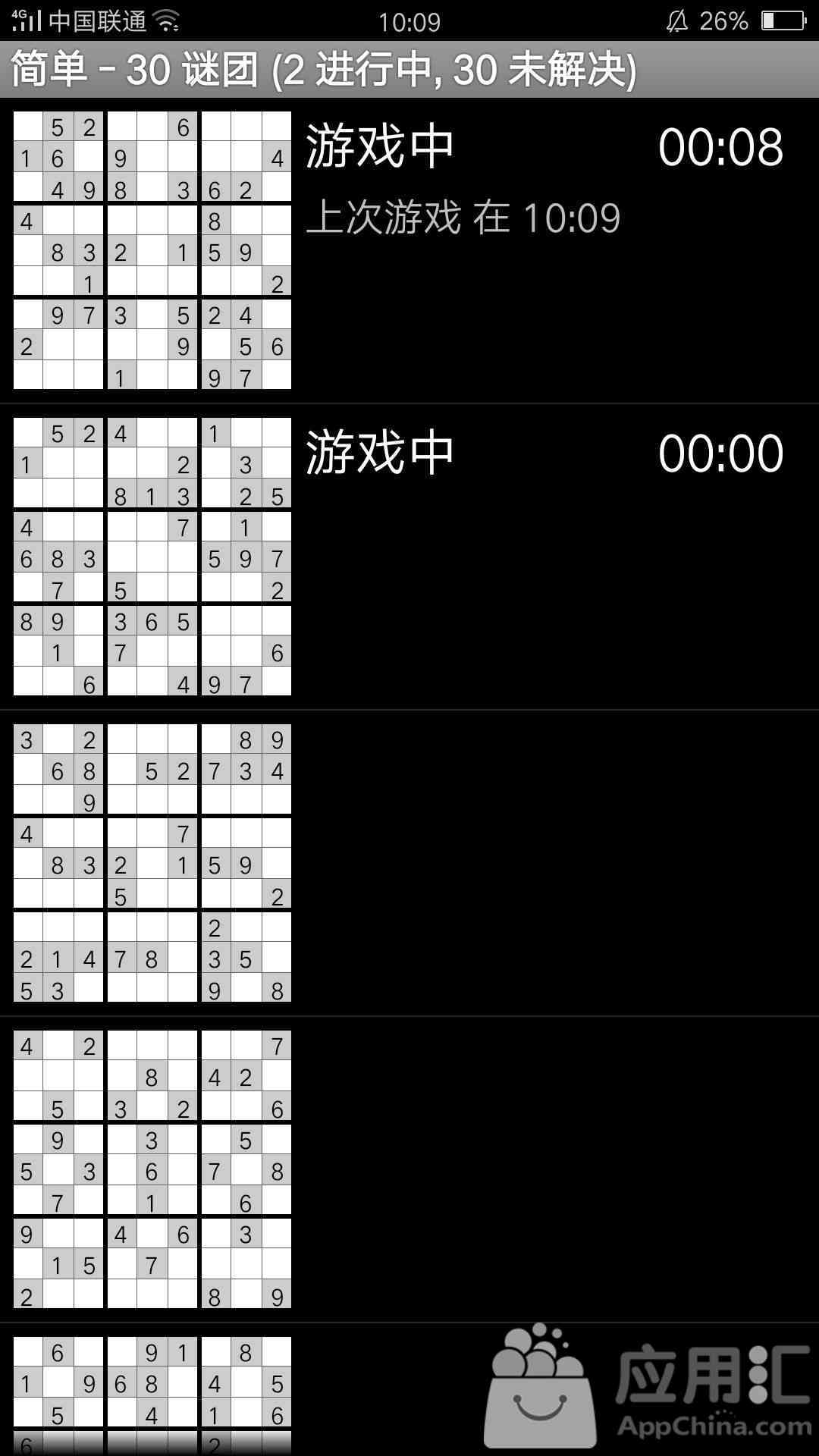Open the unplayed puzzle starting with 3 and 2

tap(409, 863)
